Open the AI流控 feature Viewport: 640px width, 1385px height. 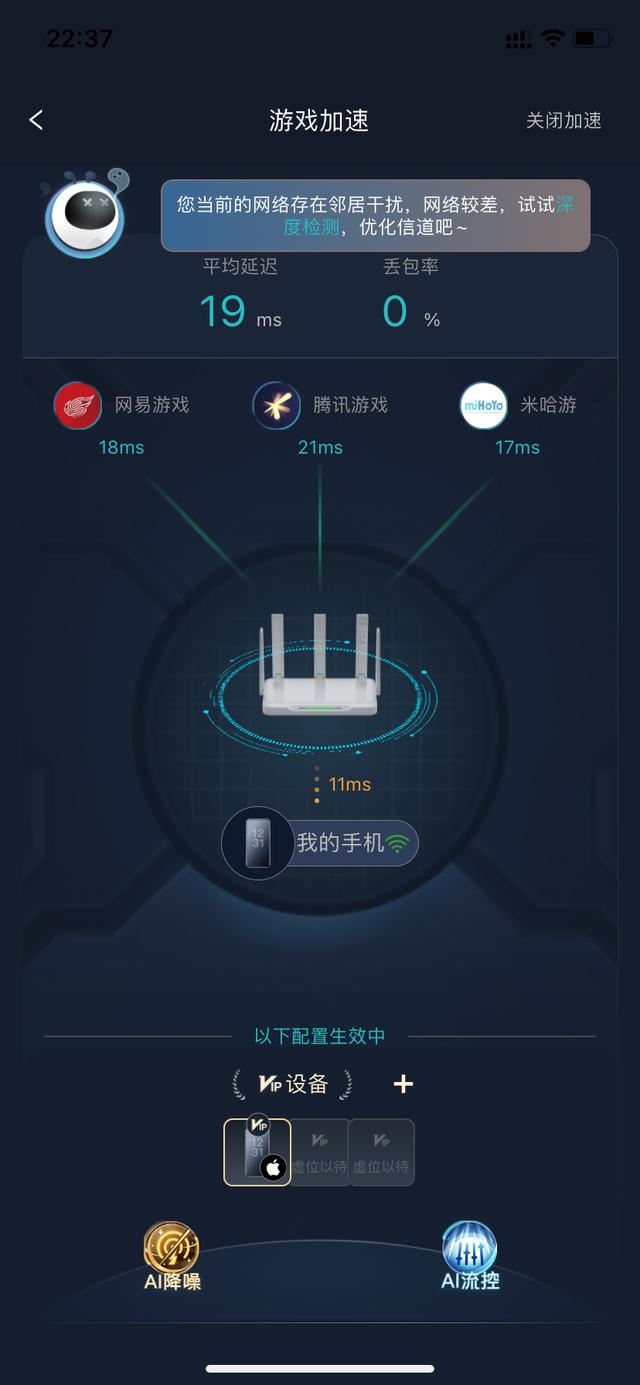tap(470, 1255)
